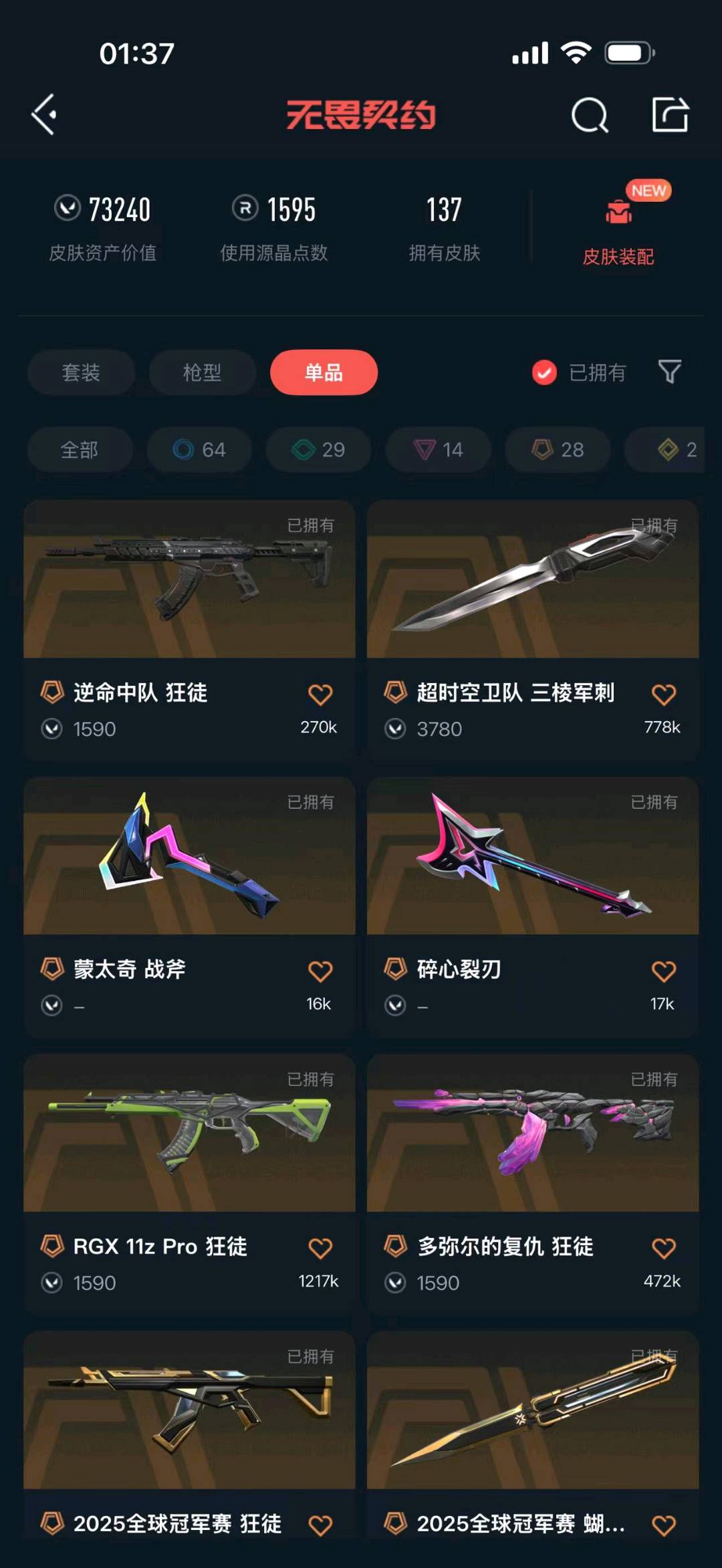Share this page via share icon
Viewport: 722px width, 1568px height.
(671, 115)
